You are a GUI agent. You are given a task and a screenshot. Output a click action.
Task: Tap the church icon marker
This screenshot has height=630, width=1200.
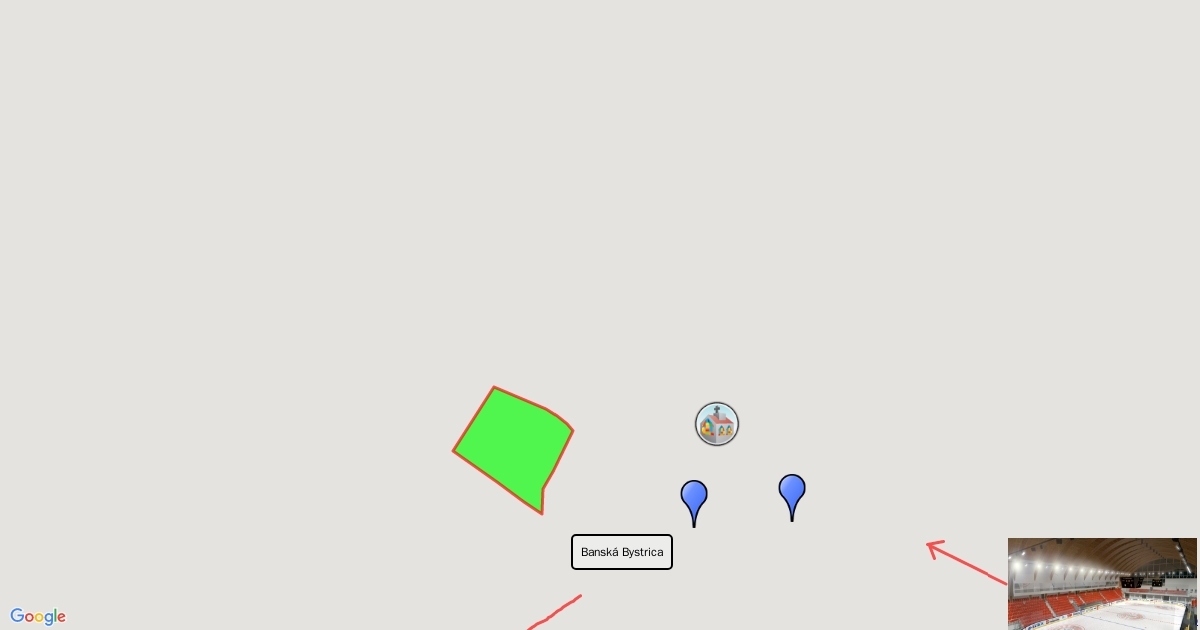[x=717, y=424]
